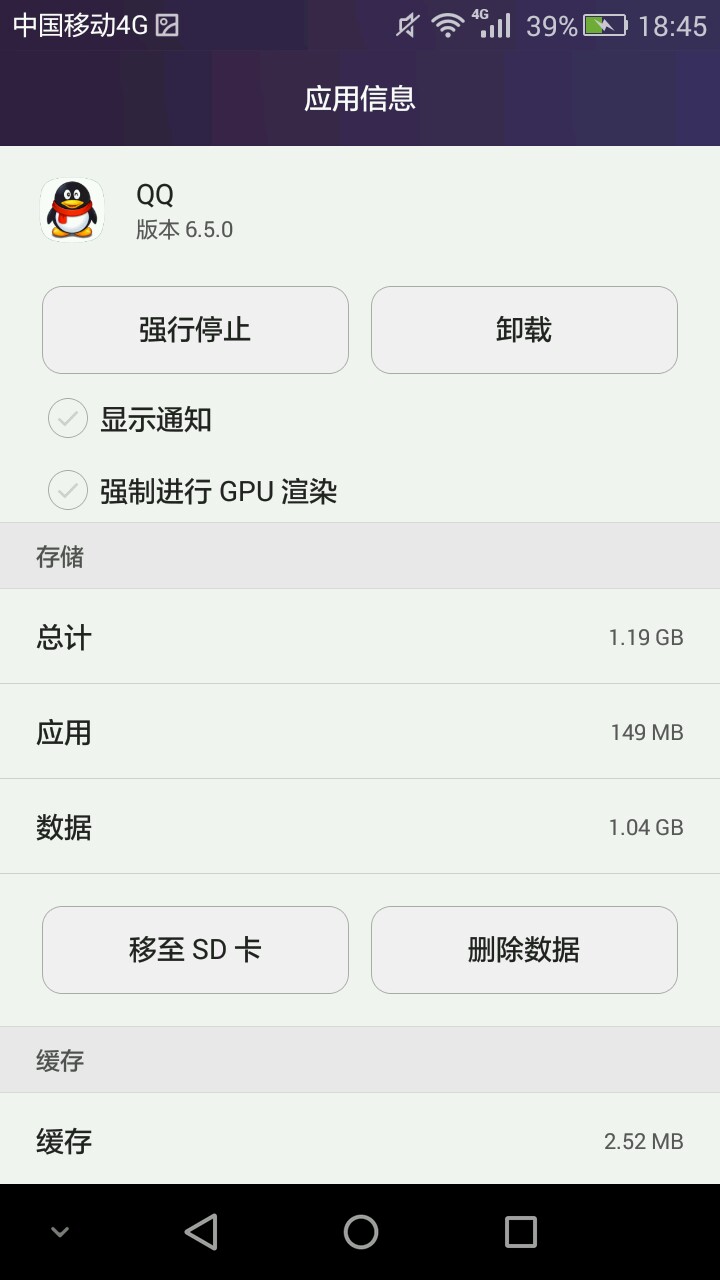Open the recent apps view

click(520, 1232)
